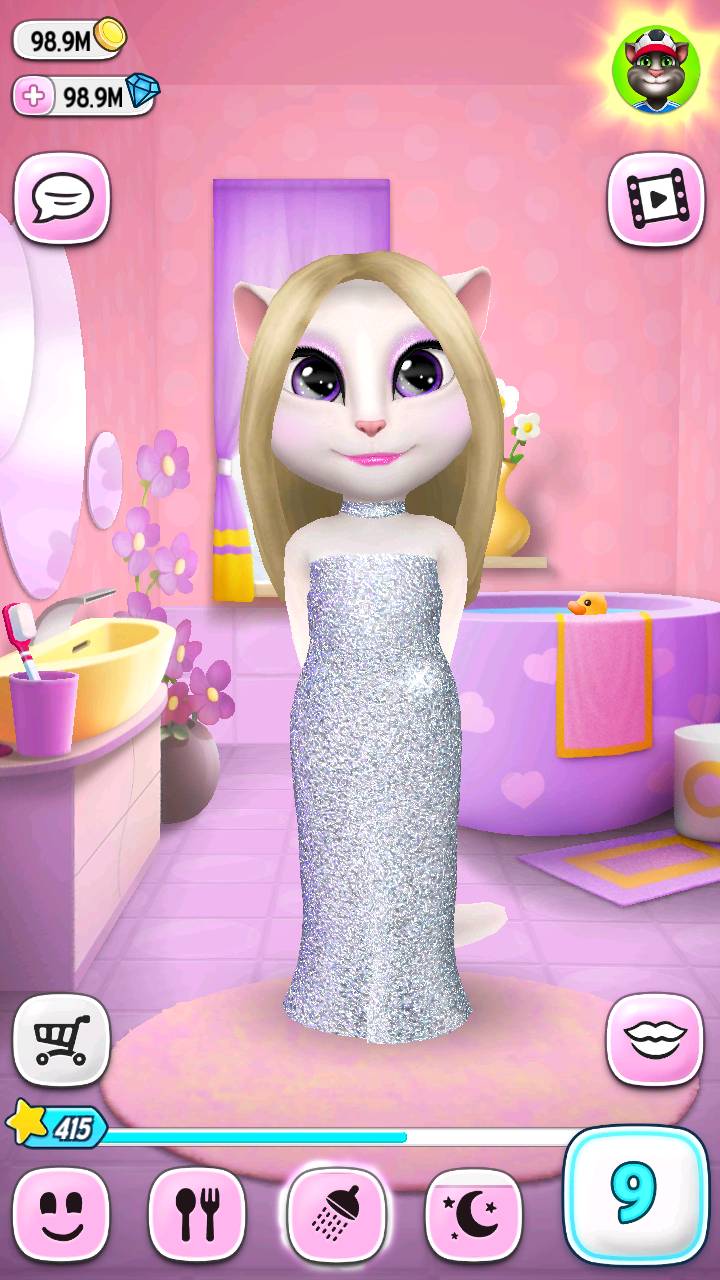Screen dimensions: 720x1280
Task: Switch to the fork and knife kitchen
Action: (197, 1214)
